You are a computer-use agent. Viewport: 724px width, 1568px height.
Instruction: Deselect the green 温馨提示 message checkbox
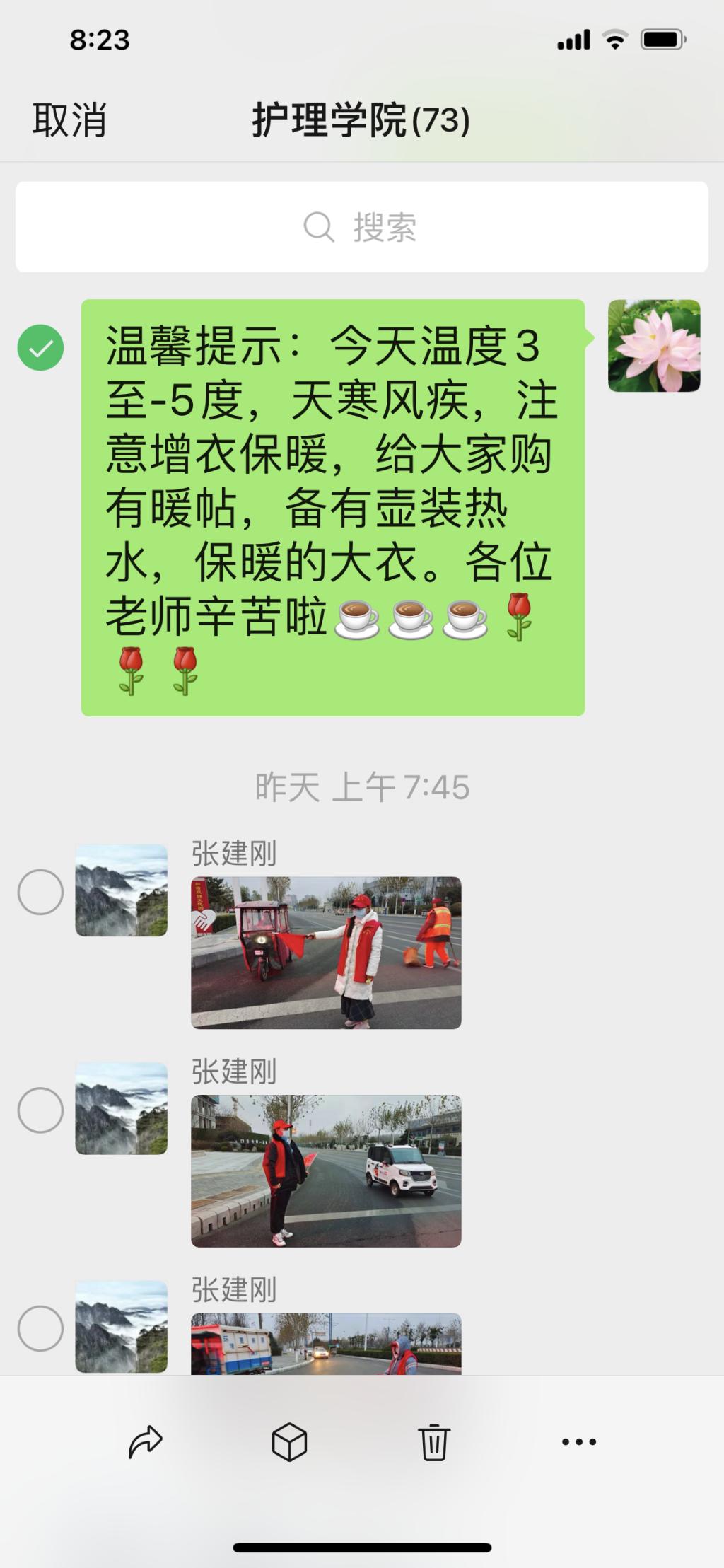tap(40, 347)
